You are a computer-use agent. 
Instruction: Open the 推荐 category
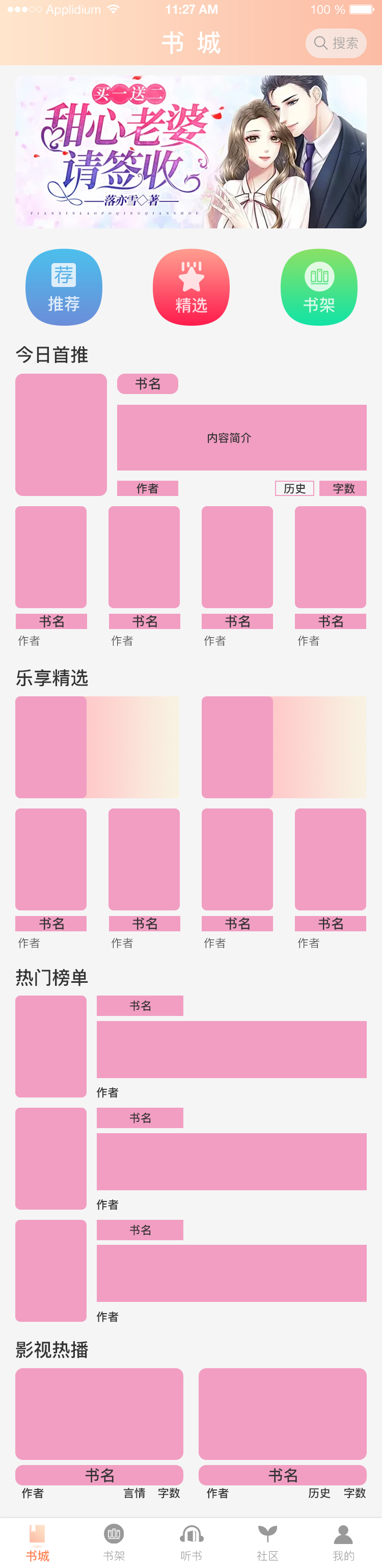click(64, 286)
